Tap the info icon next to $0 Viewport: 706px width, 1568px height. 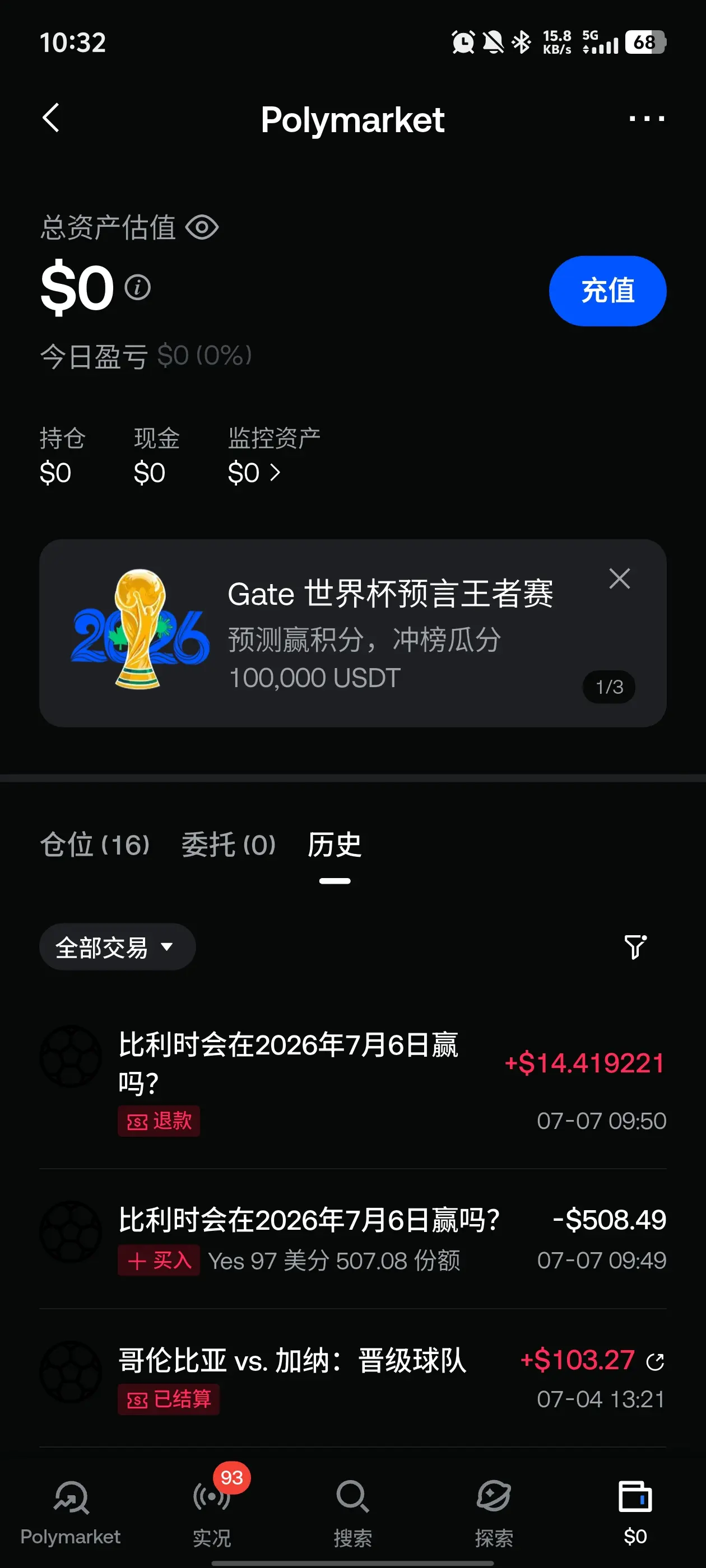(x=138, y=287)
